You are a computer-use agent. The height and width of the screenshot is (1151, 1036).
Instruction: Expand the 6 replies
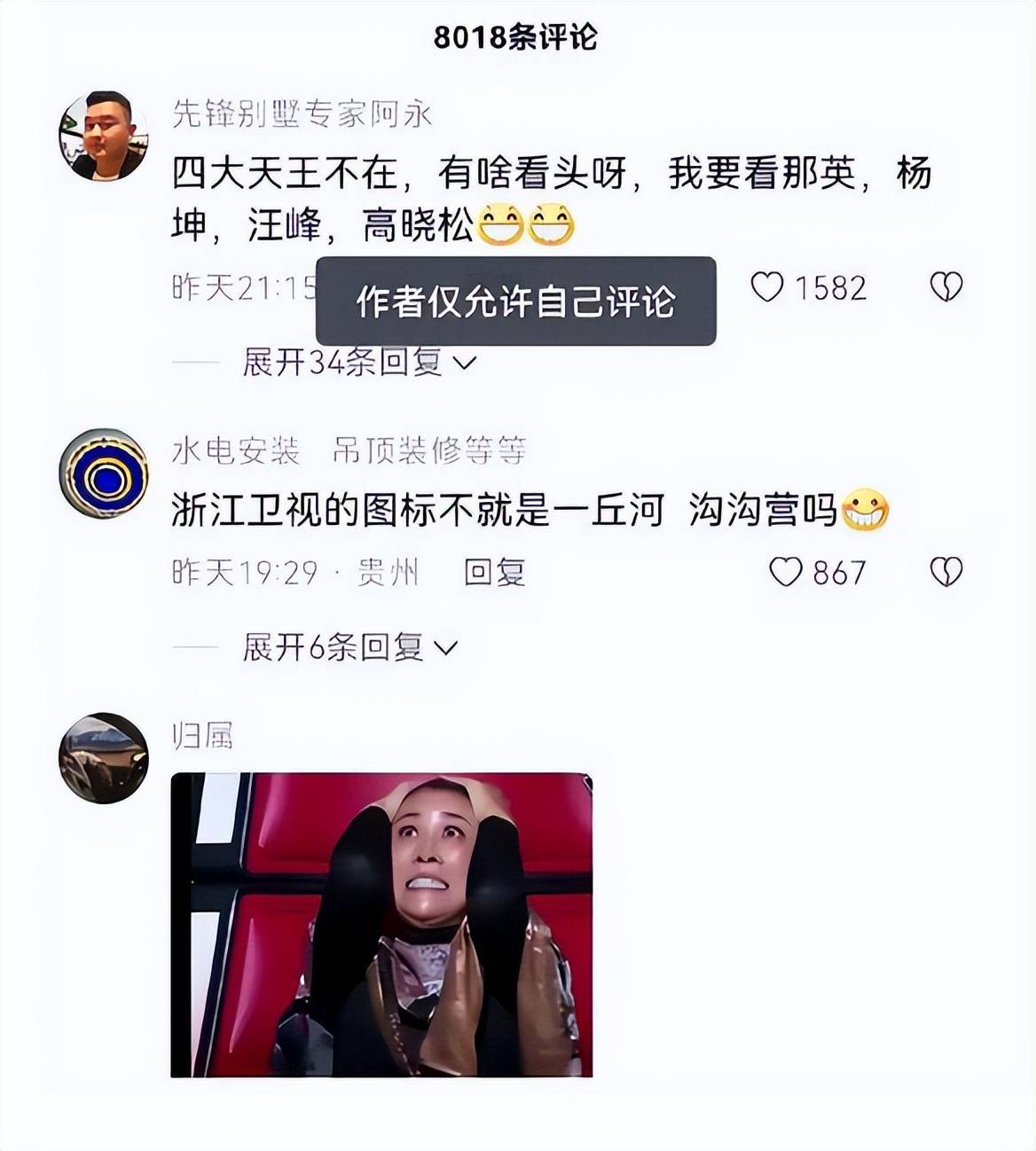(350, 647)
